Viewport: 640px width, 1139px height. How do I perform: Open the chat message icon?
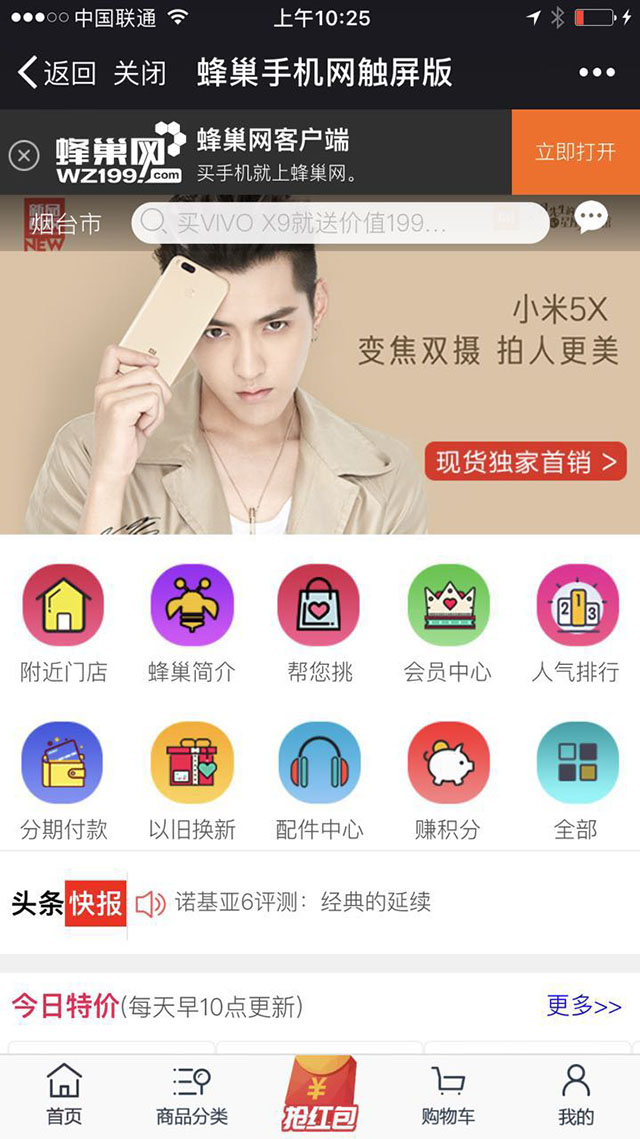591,217
